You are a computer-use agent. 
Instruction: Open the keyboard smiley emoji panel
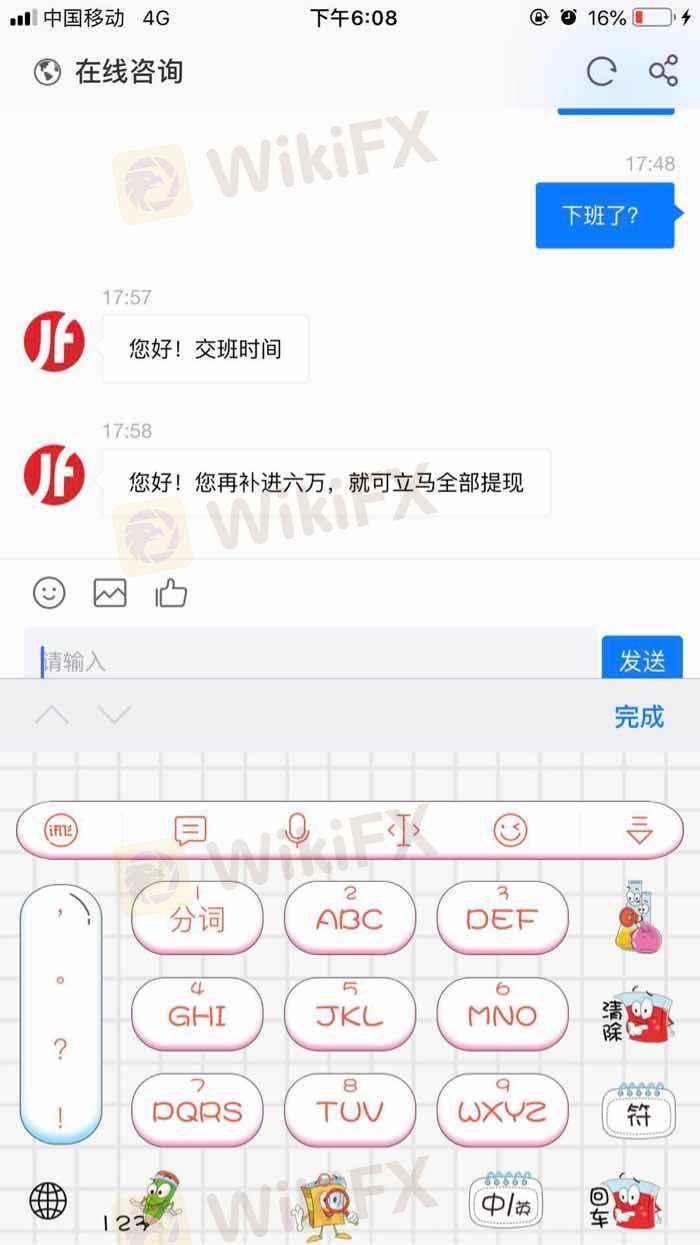(x=510, y=830)
